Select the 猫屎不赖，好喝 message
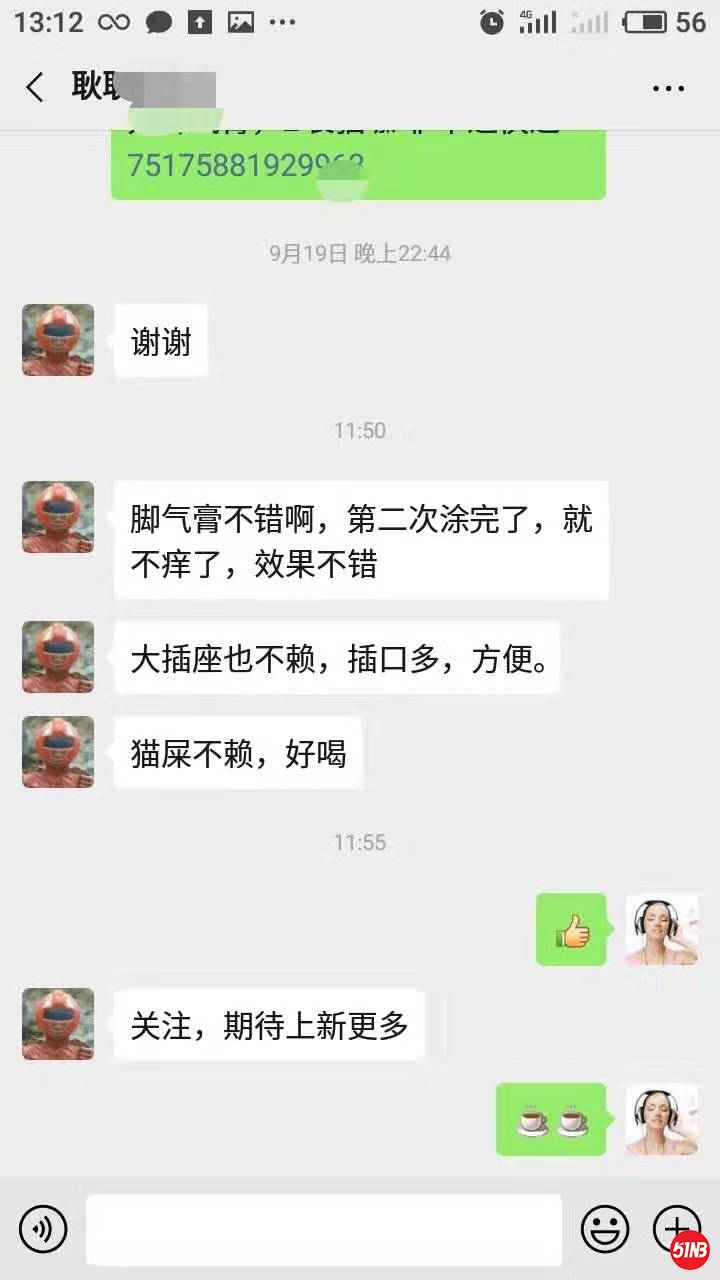Viewport: 720px width, 1280px height. pyautogui.click(x=238, y=754)
